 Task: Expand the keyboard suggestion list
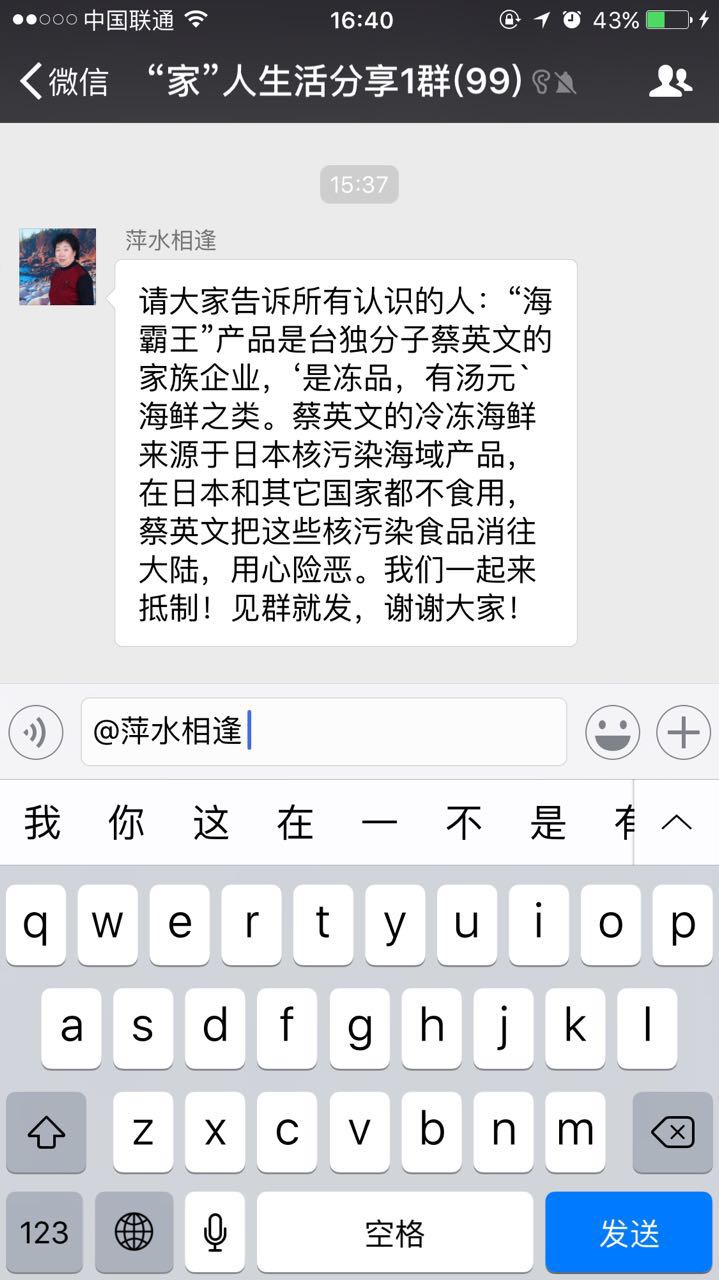pos(677,823)
